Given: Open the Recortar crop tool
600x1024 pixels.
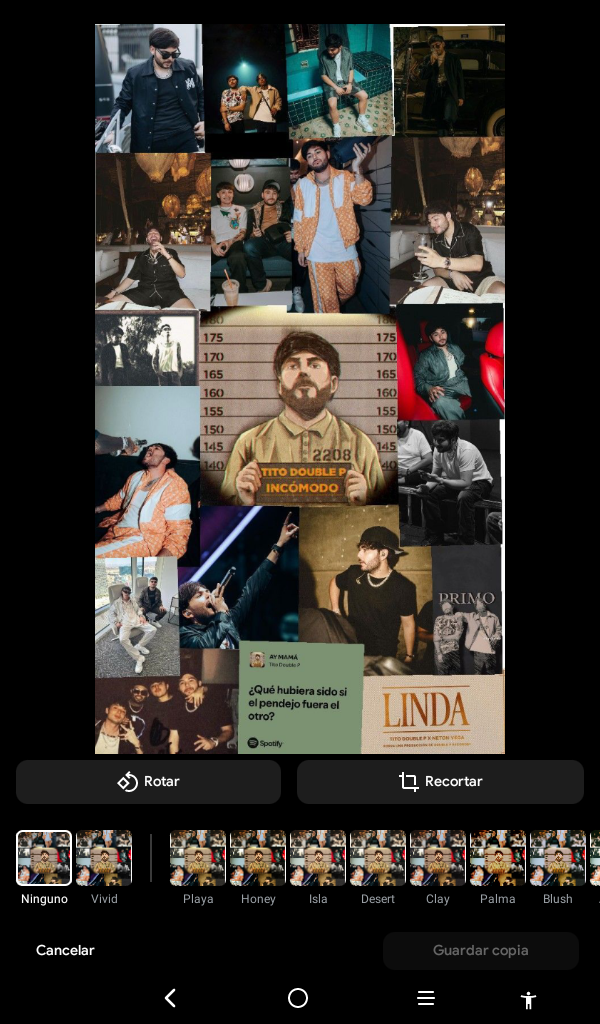Looking at the screenshot, I should point(440,782).
